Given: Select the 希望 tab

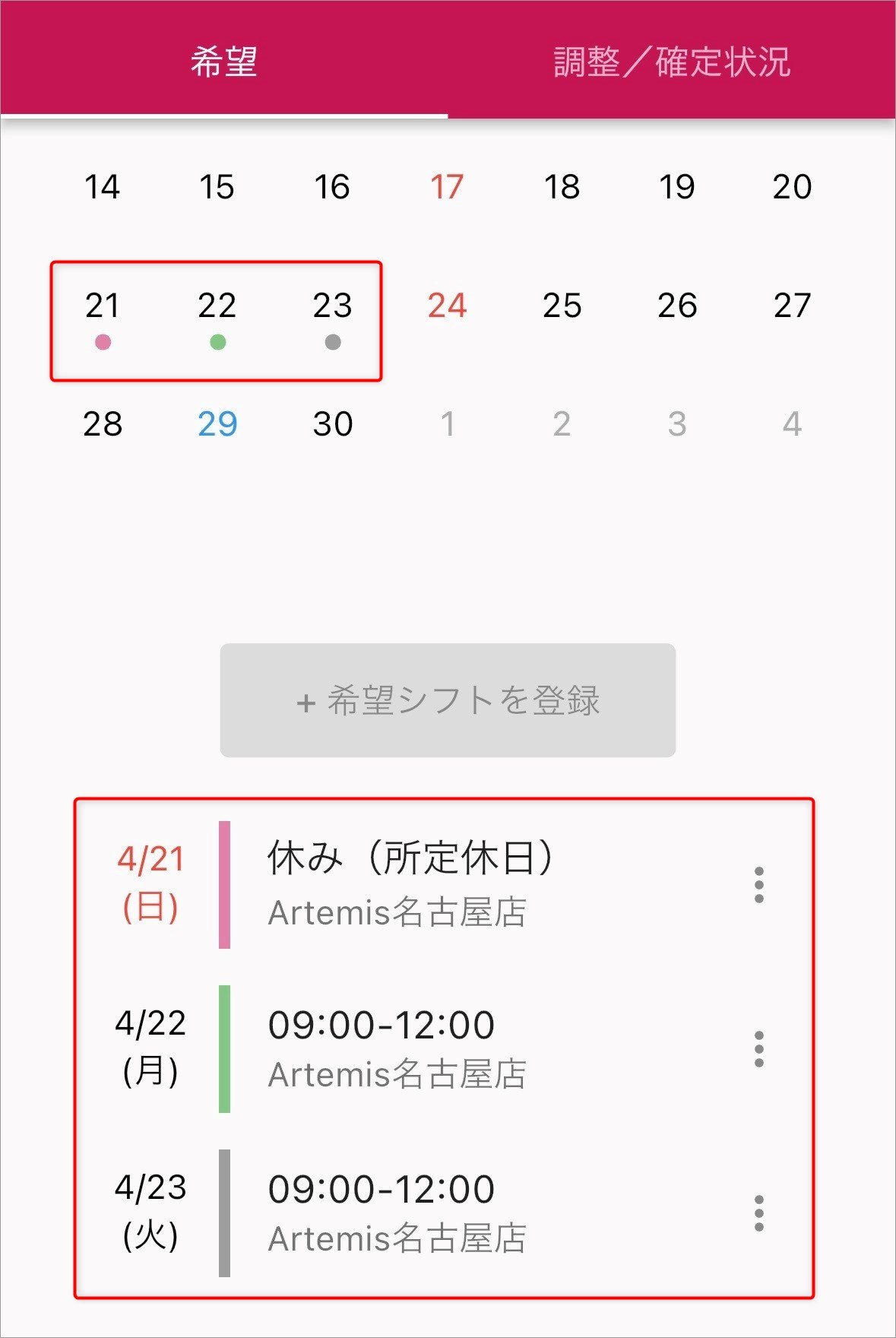Looking at the screenshot, I should coord(224,62).
